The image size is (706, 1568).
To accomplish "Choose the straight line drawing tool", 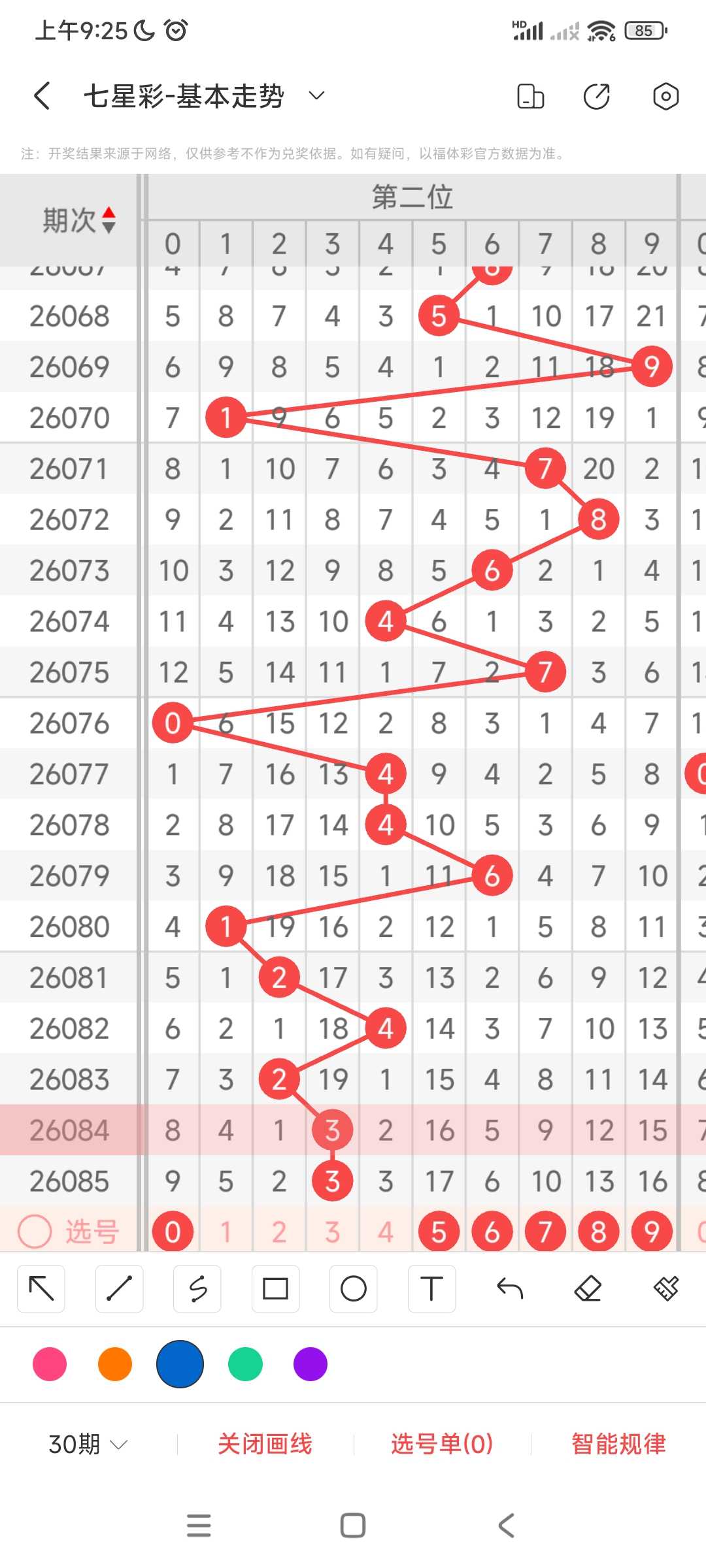I will (119, 1288).
